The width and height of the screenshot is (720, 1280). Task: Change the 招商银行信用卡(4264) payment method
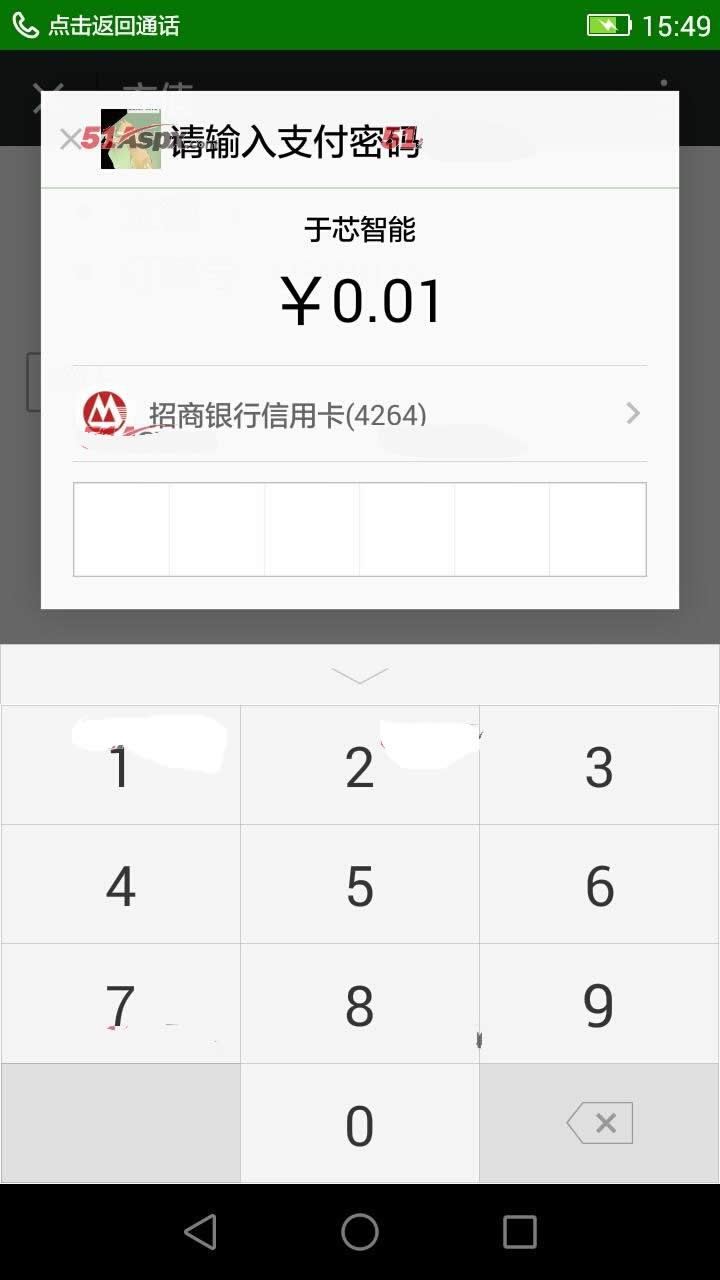[x=360, y=414]
